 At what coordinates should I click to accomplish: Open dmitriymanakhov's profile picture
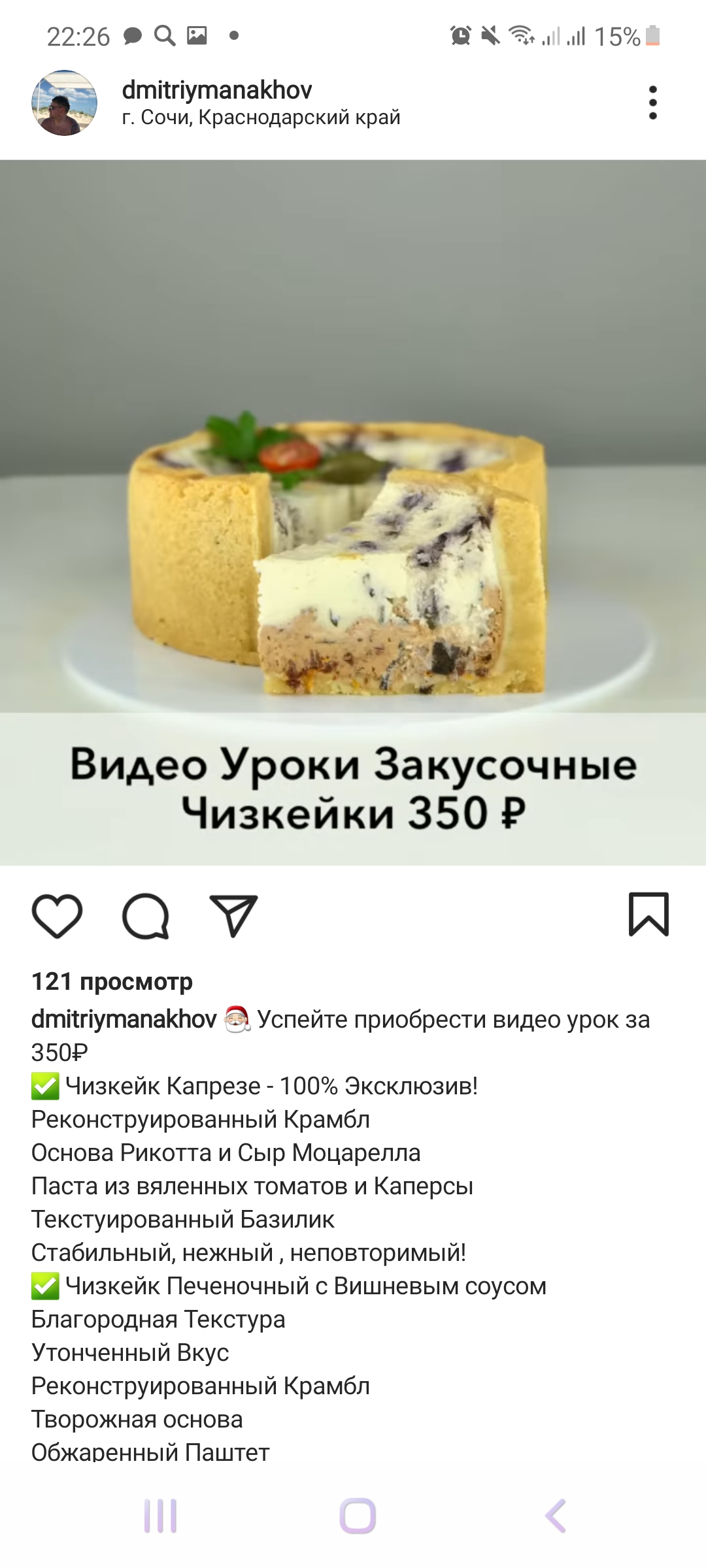[64, 103]
